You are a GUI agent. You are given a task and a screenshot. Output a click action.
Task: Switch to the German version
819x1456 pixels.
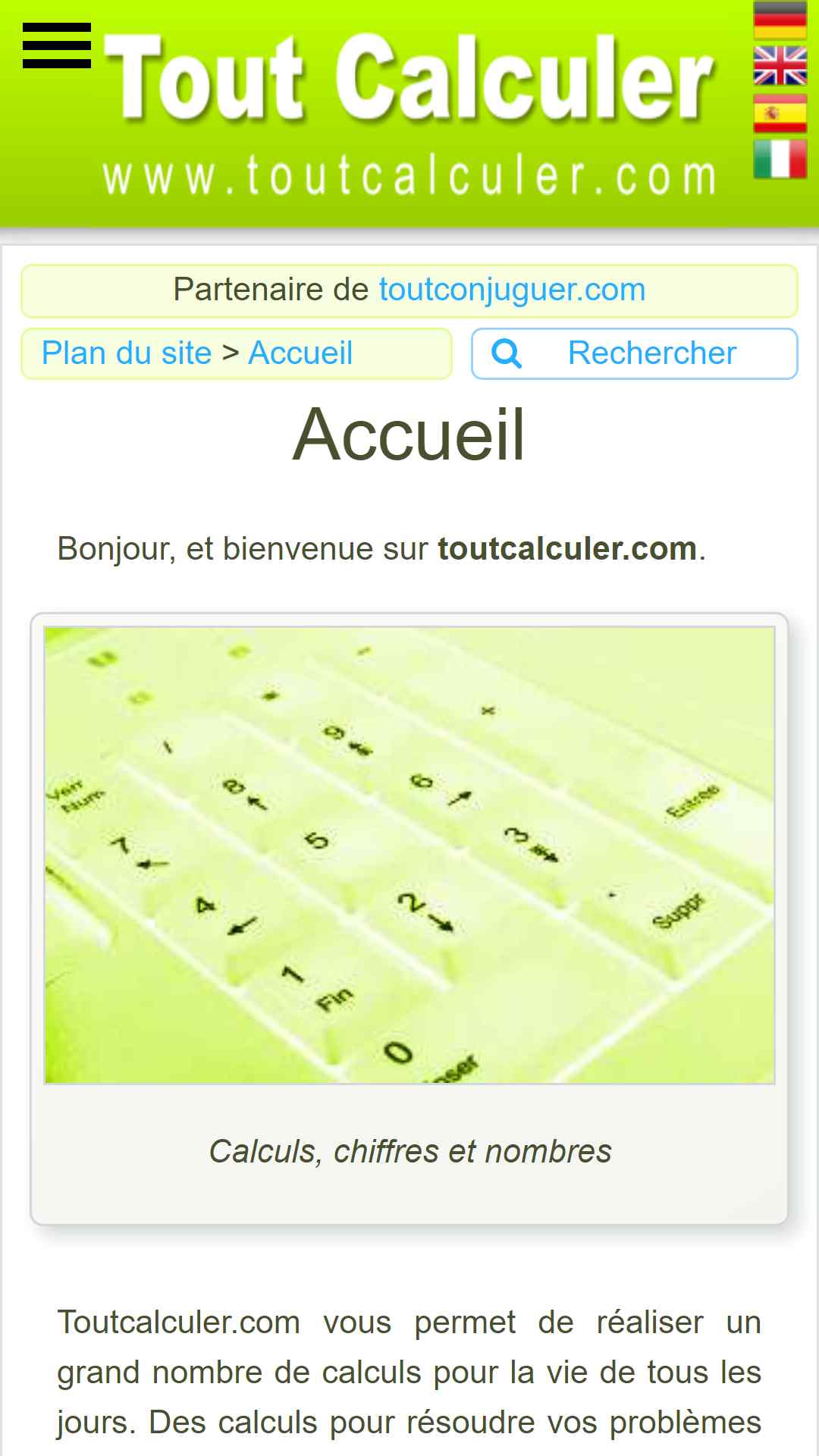click(780, 20)
